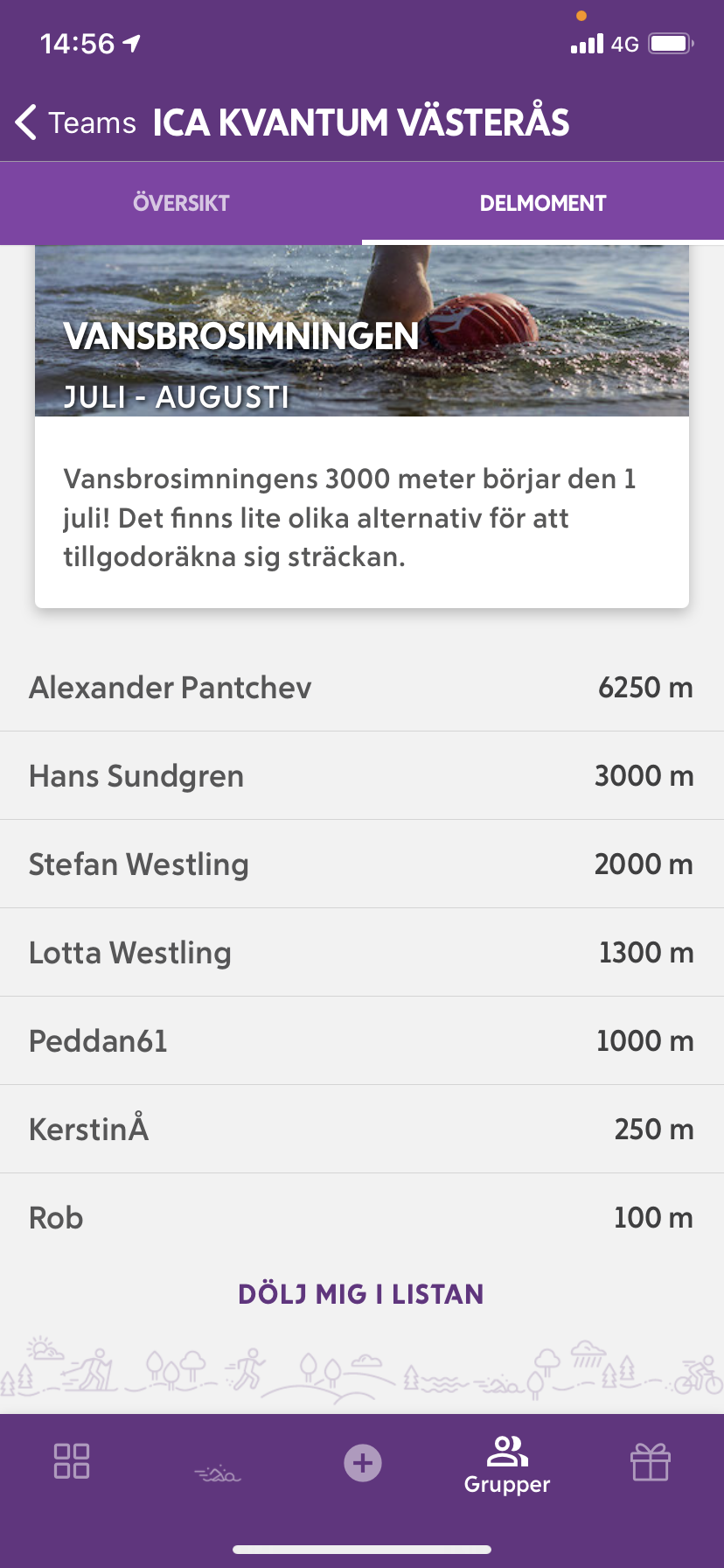Open the Vansbrosimningen challenge card
The width and height of the screenshot is (724, 1568).
coord(362,426)
